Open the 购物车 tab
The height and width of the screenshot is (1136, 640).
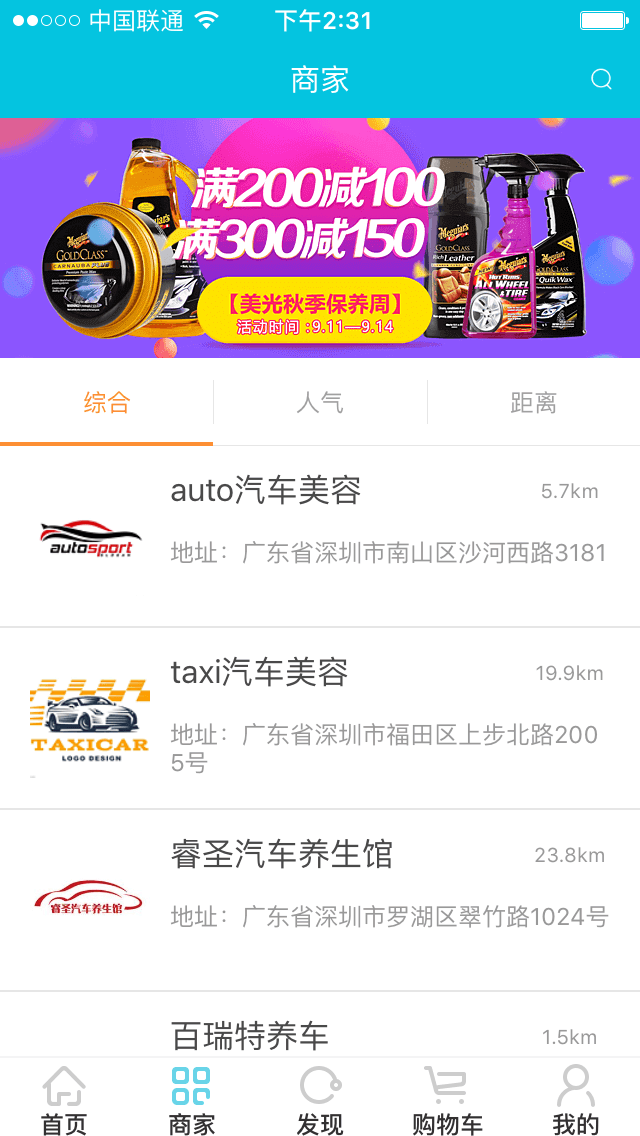[447, 1098]
